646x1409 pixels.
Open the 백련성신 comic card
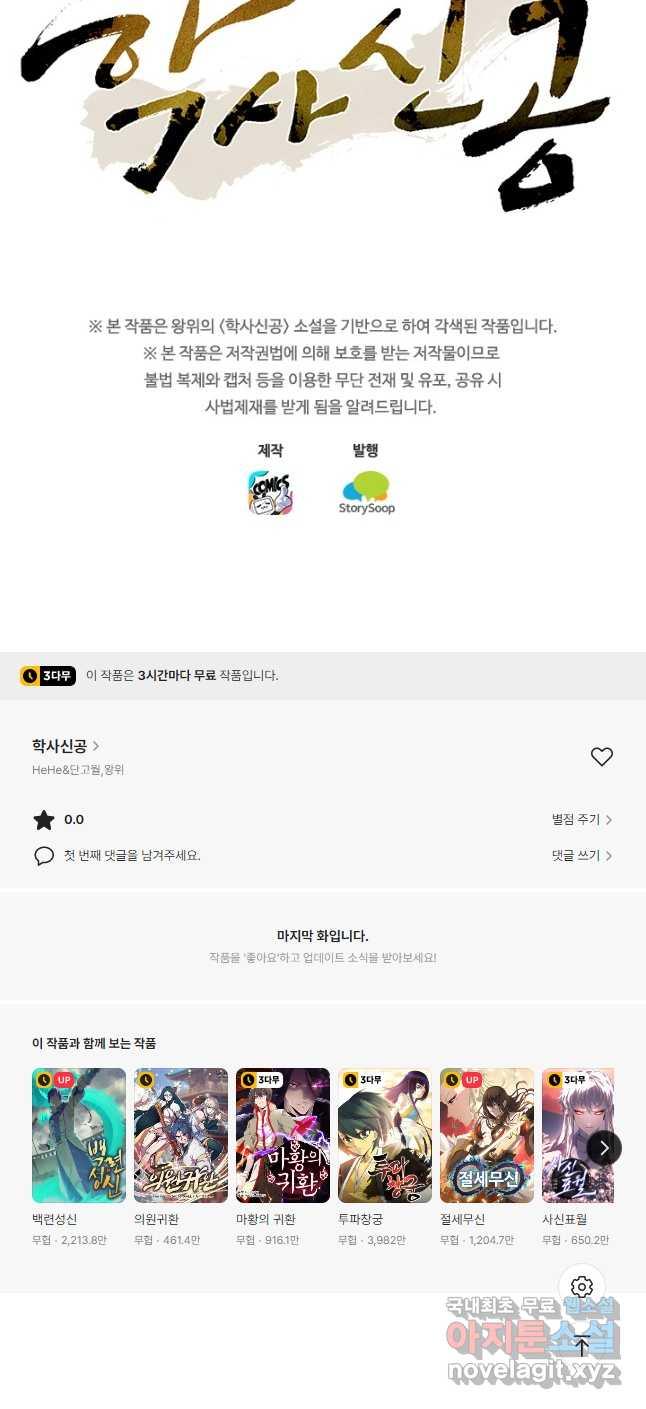(x=79, y=1135)
